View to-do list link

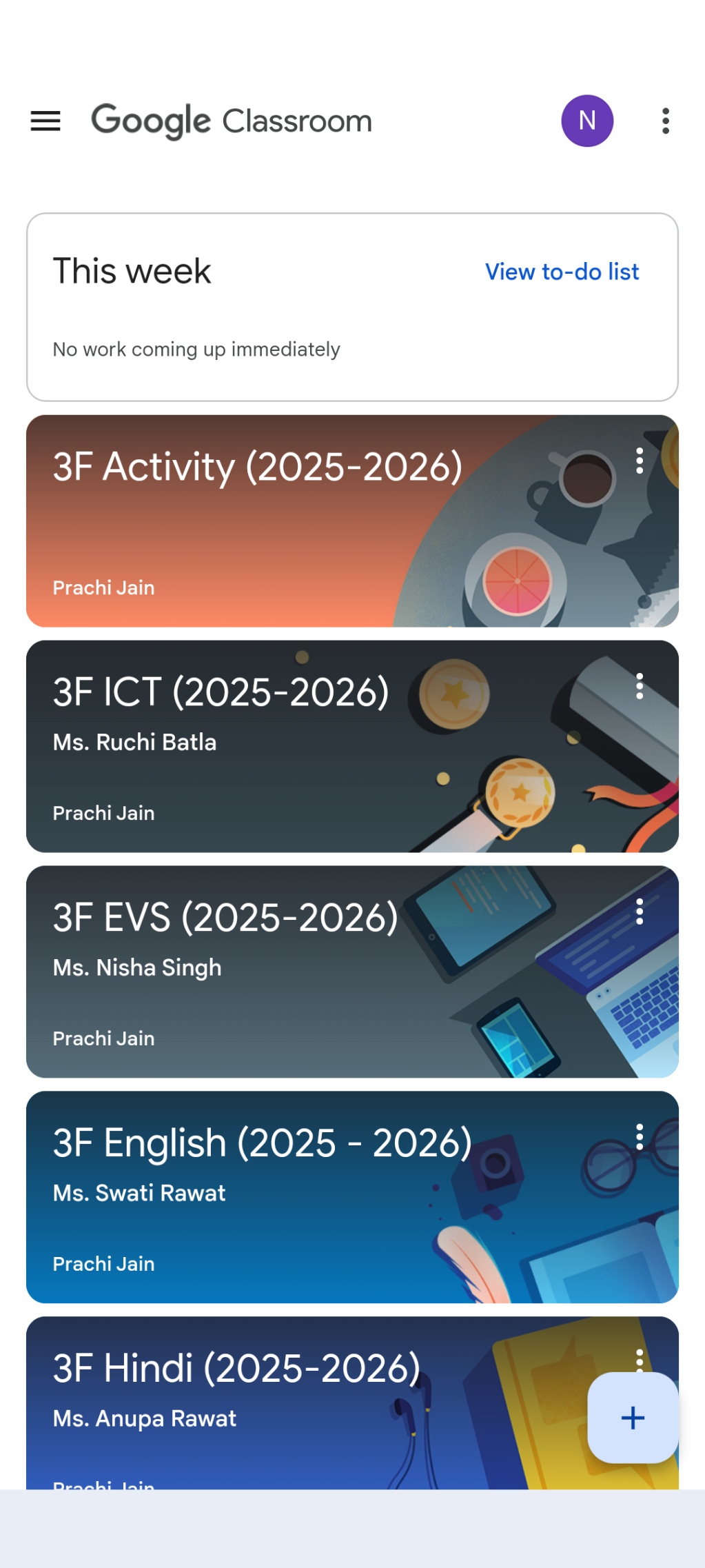[562, 272]
